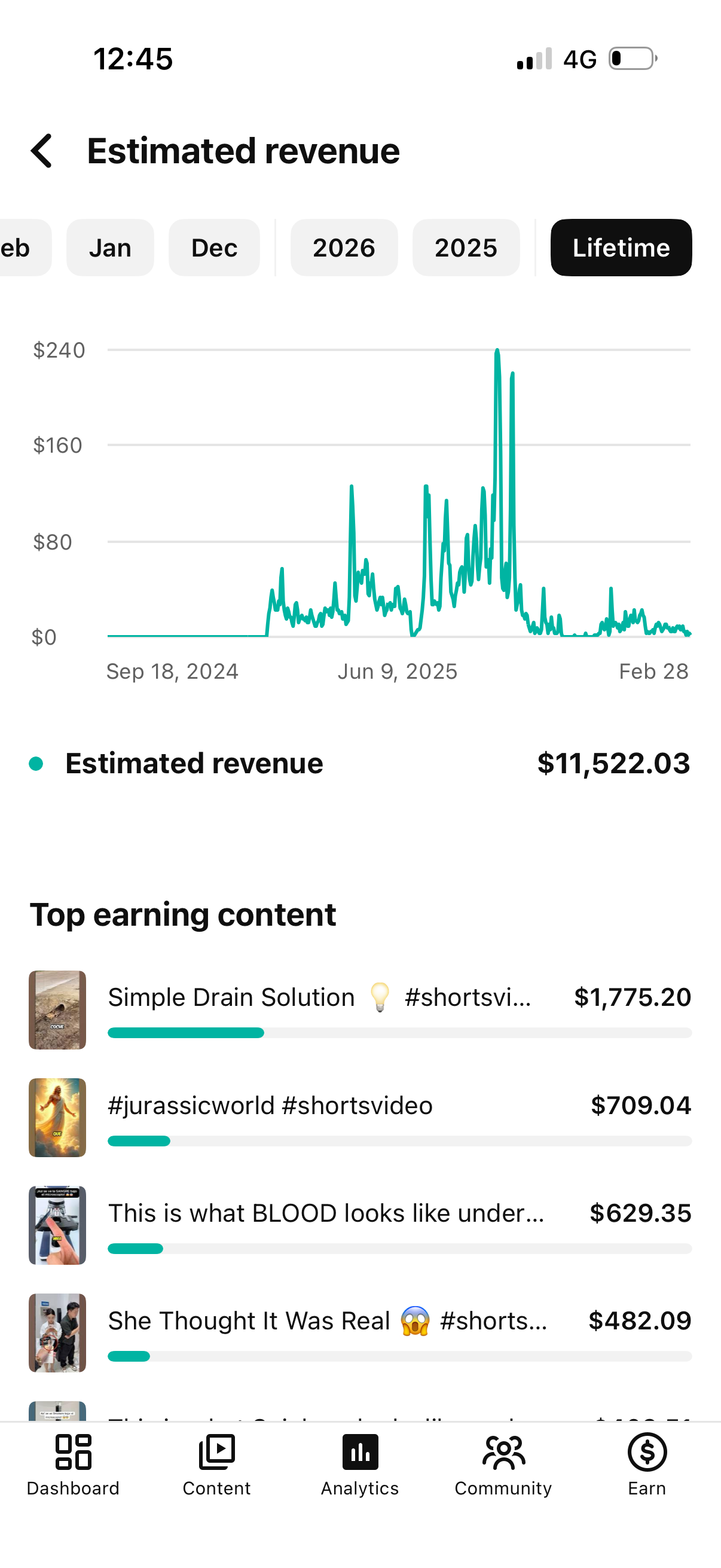Select the Jan time period chip

point(110,248)
